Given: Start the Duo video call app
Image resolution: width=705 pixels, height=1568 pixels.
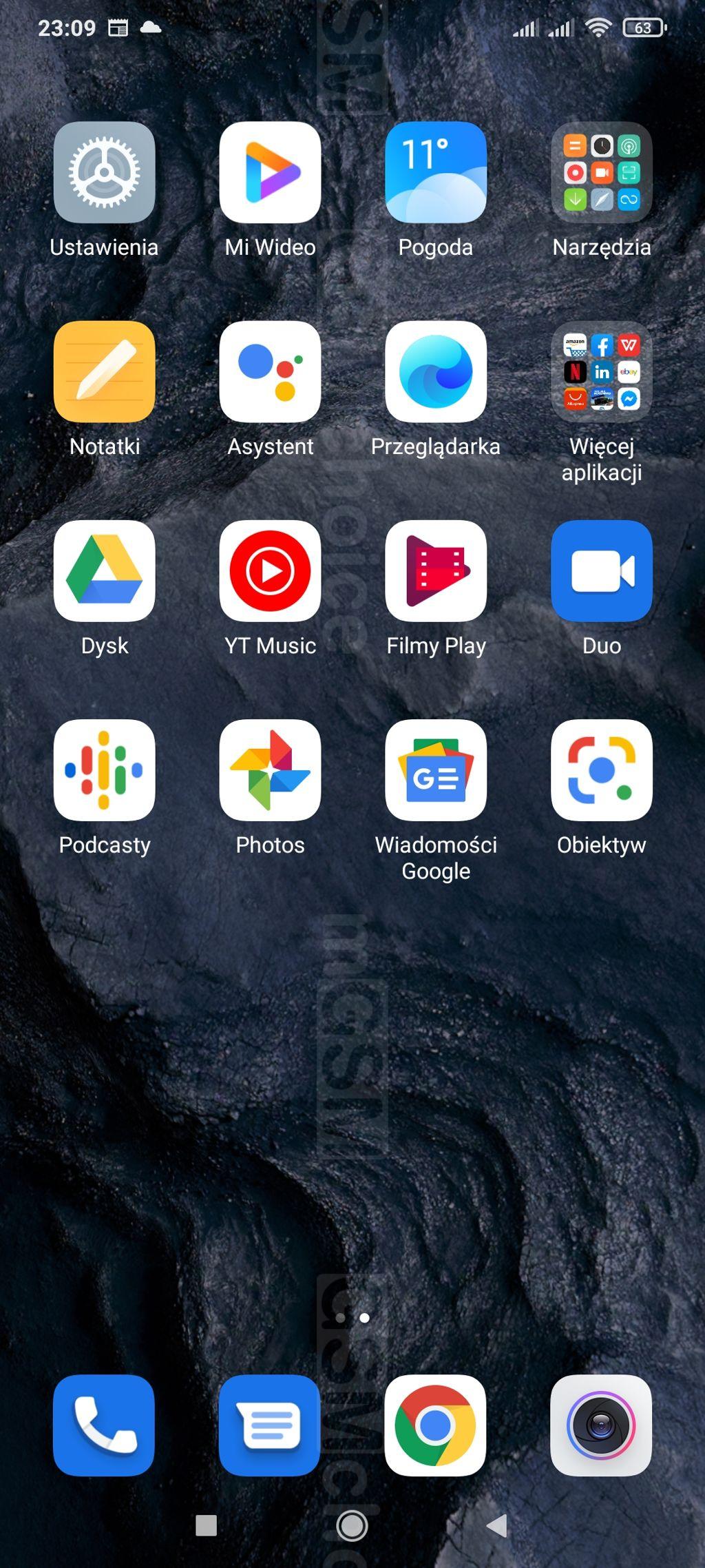Looking at the screenshot, I should point(602,570).
